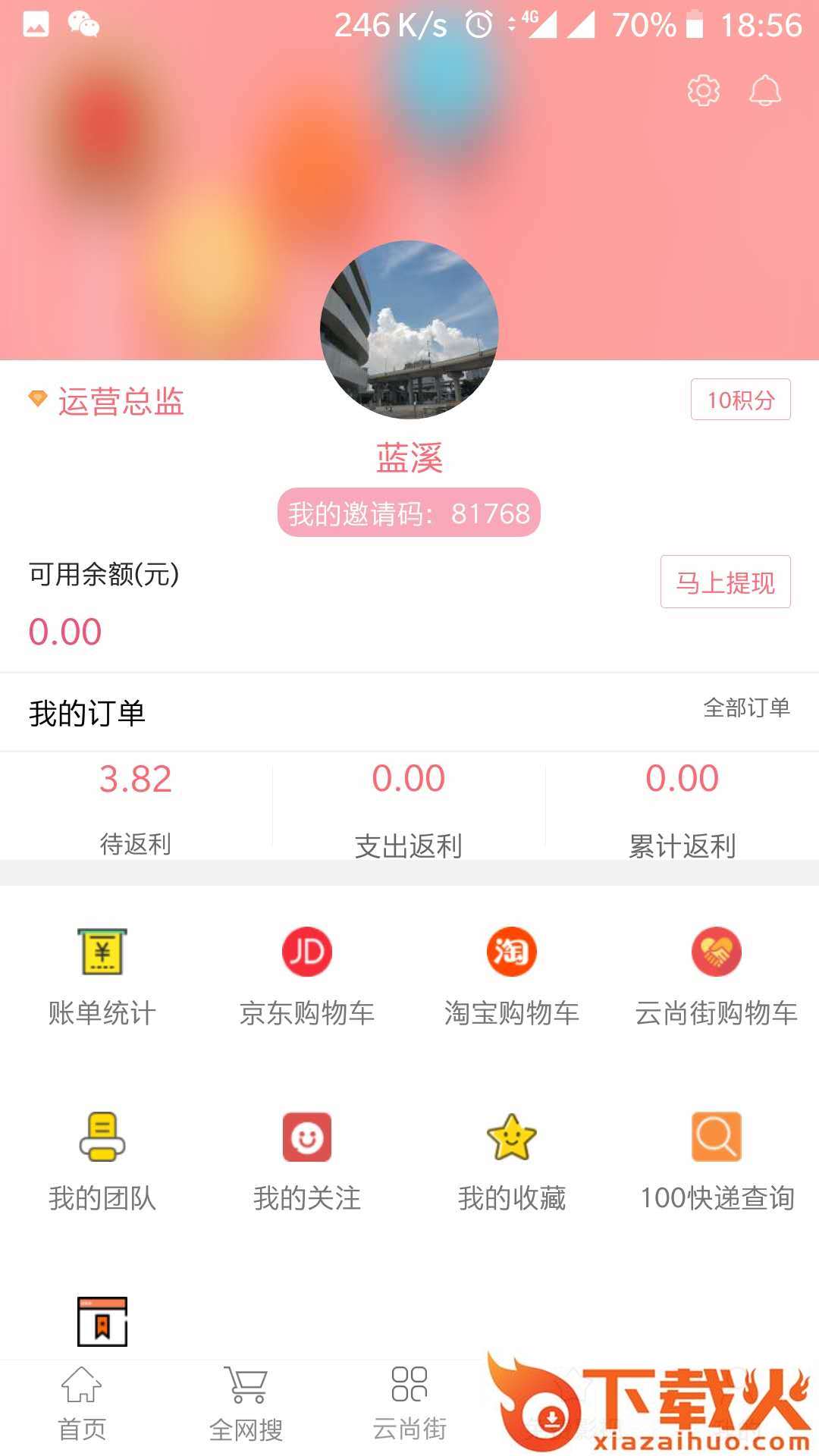This screenshot has width=819, height=1456.
Task: Tap the invitation code 81768 banner
Action: point(409,513)
